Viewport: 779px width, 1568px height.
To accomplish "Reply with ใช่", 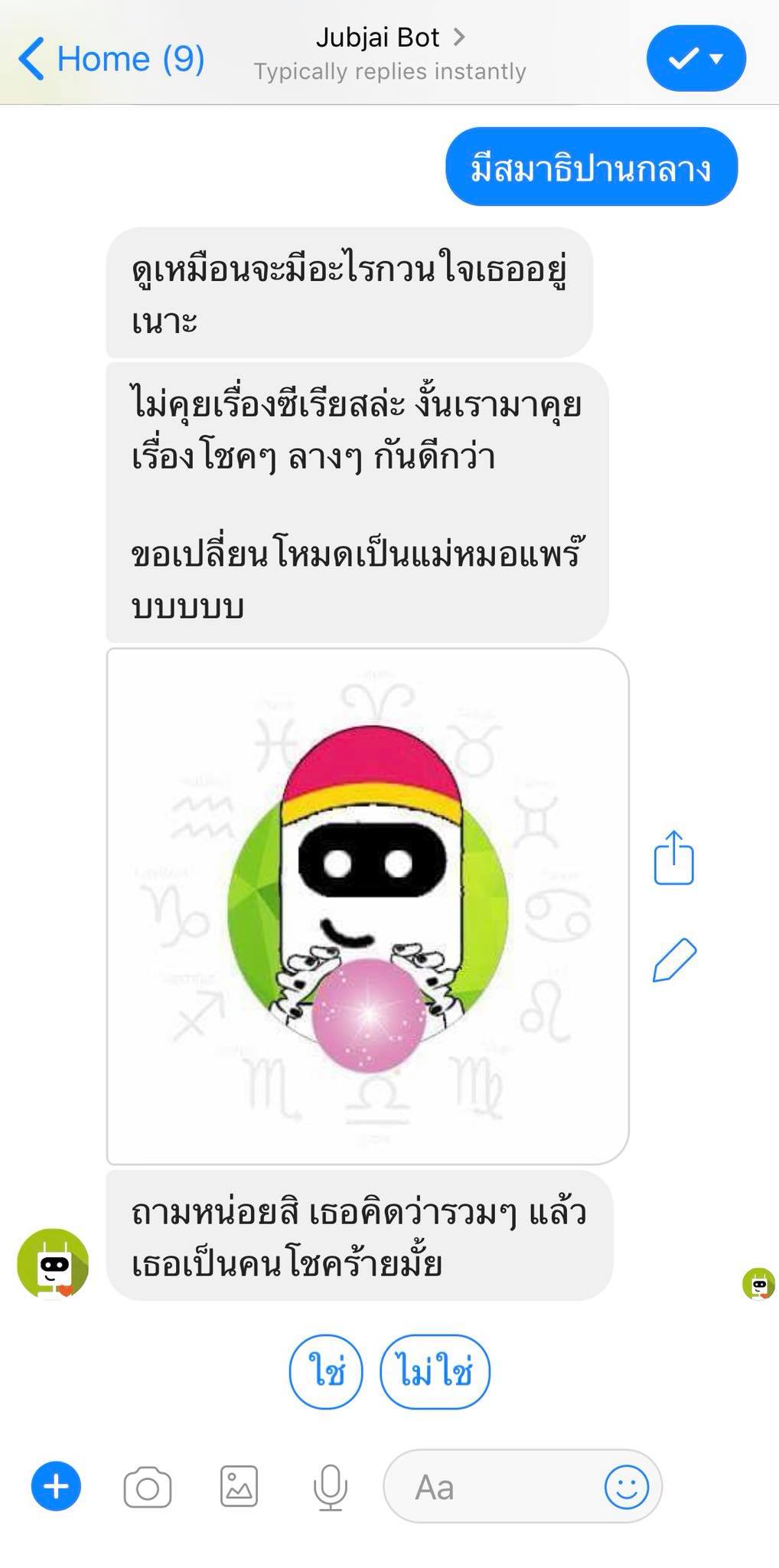I will point(326,1371).
